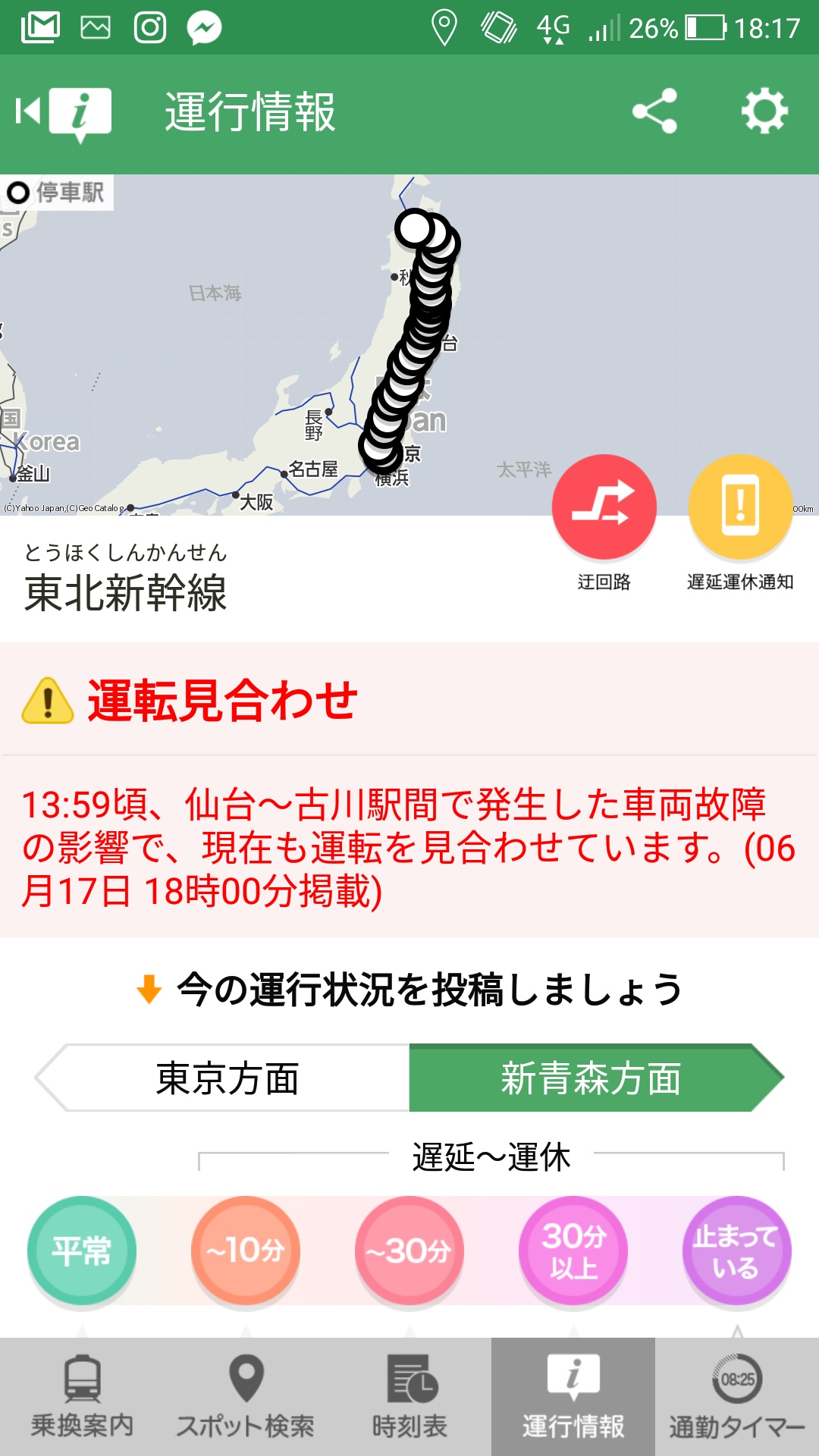Report a delay of ~10分
The image size is (819, 1456).
click(x=246, y=1250)
